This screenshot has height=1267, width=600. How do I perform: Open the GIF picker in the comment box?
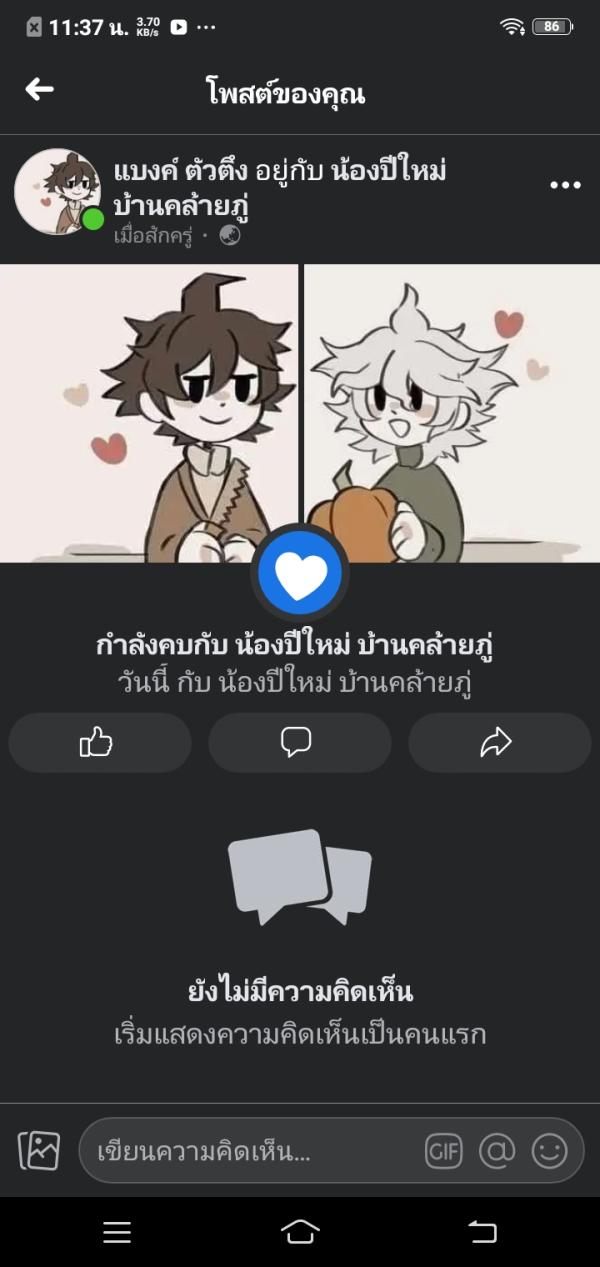443,1151
